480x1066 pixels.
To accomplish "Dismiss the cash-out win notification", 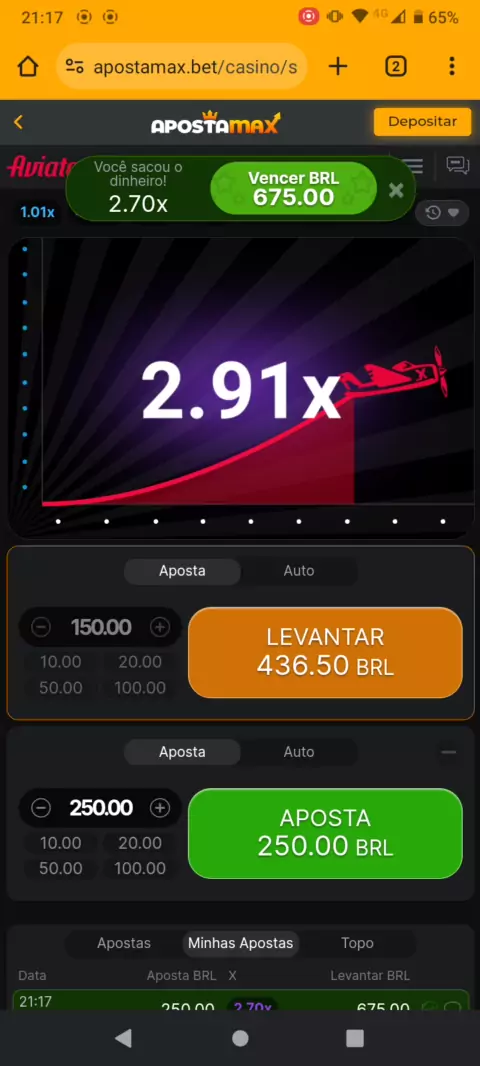I will point(396,190).
